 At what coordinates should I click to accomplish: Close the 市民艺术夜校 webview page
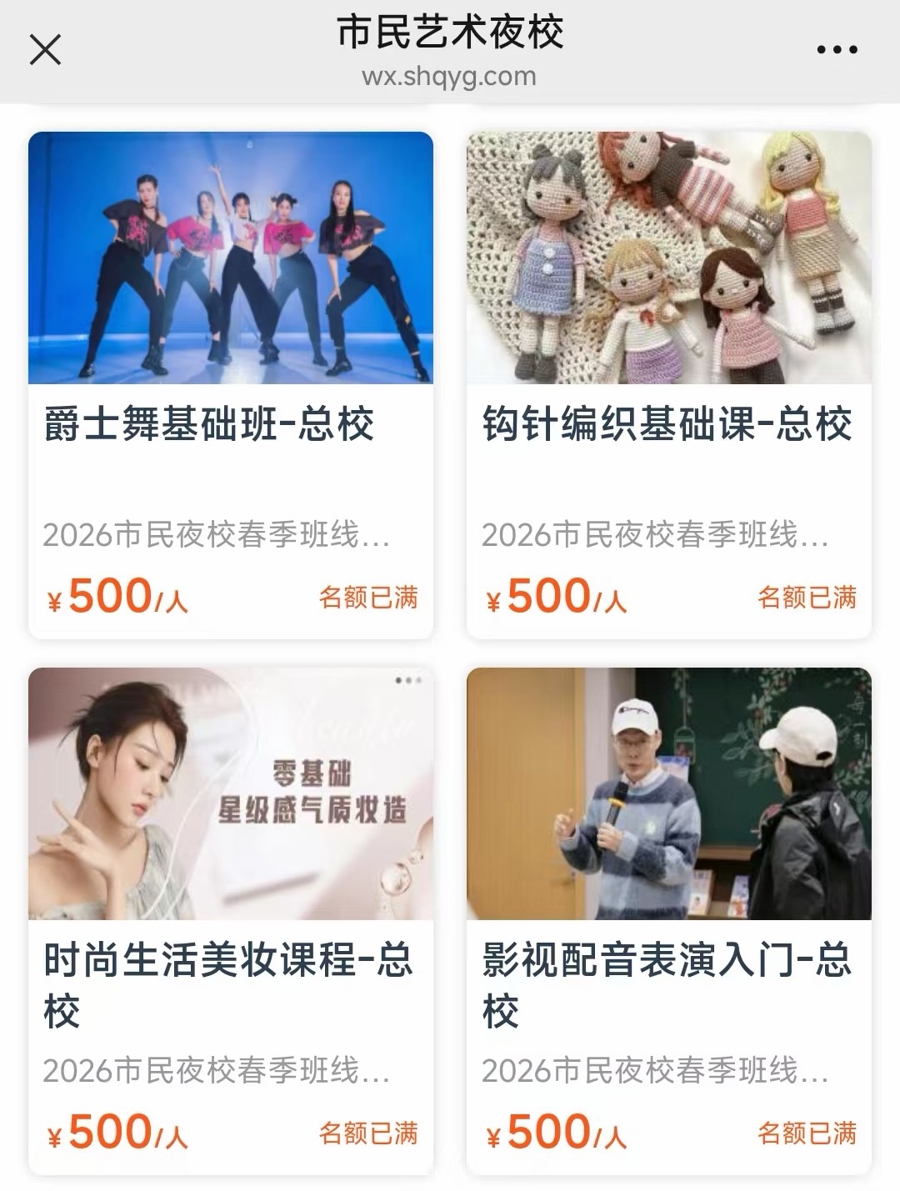(x=46, y=49)
